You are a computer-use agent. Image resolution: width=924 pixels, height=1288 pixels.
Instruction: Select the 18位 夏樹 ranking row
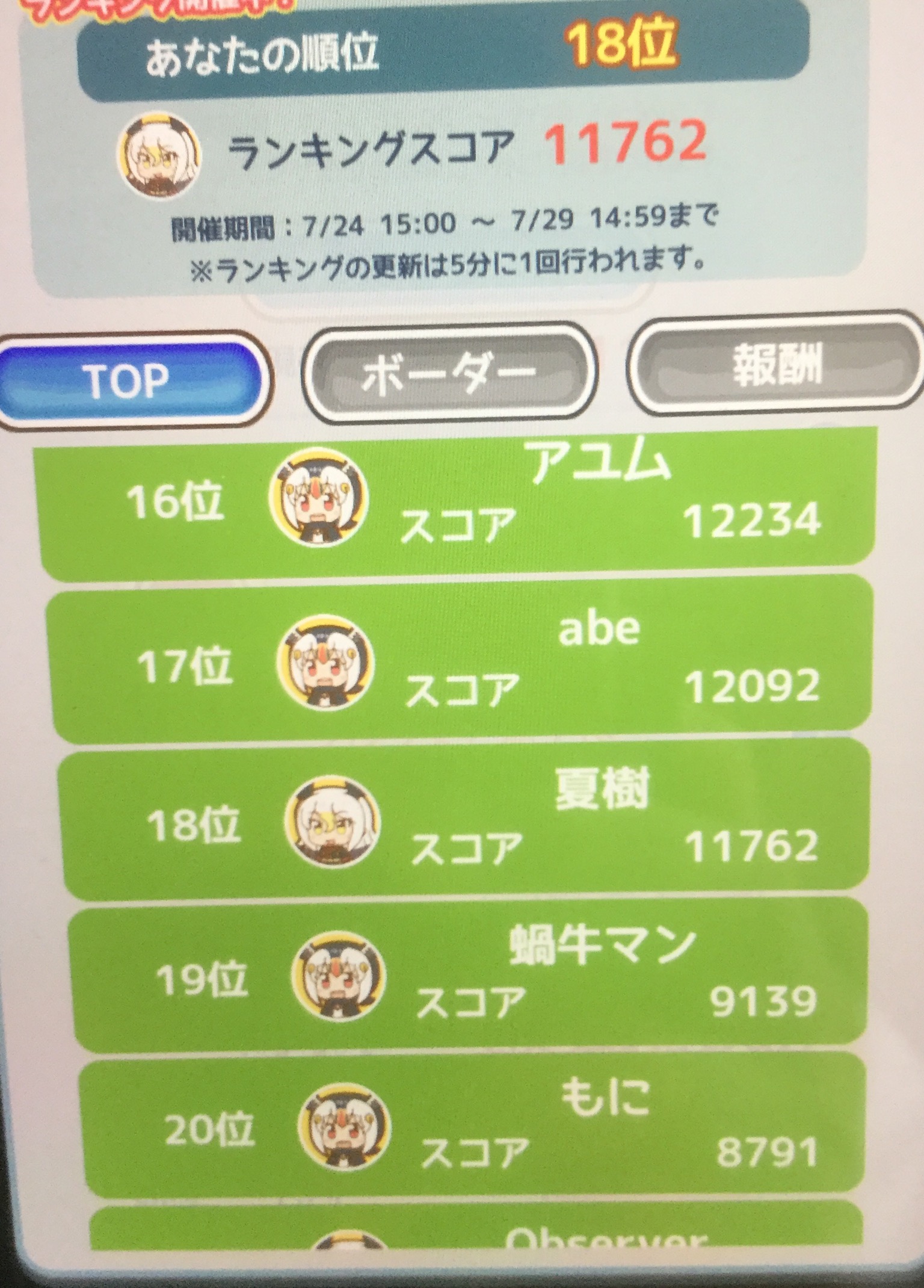point(463,822)
